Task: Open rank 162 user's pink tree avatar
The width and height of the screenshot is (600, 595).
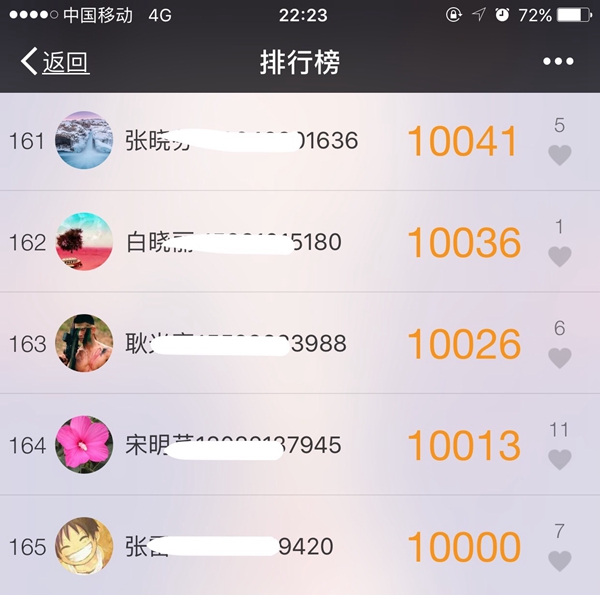Action: [84, 241]
